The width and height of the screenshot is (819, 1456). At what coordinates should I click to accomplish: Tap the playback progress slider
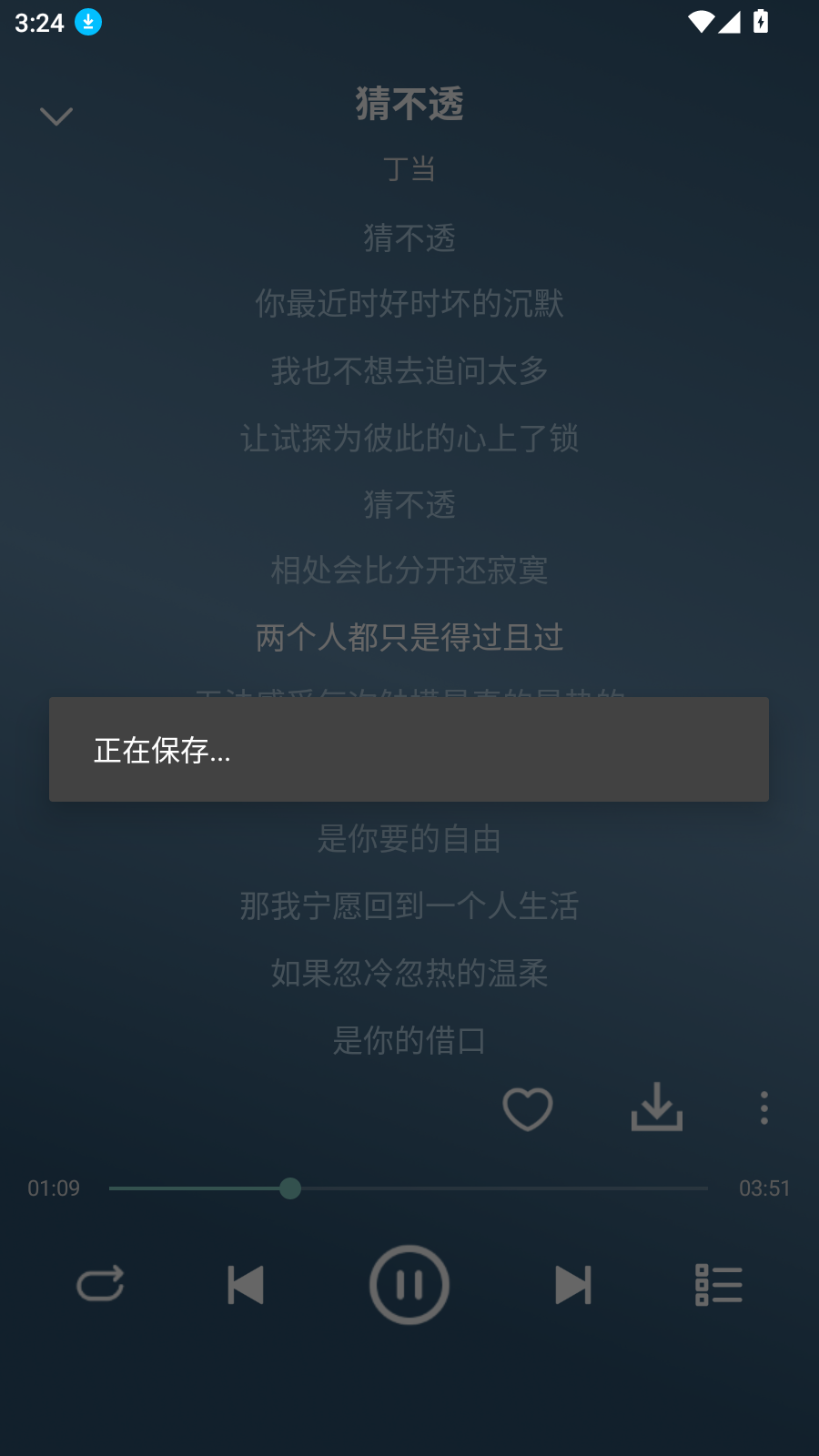[408, 1188]
